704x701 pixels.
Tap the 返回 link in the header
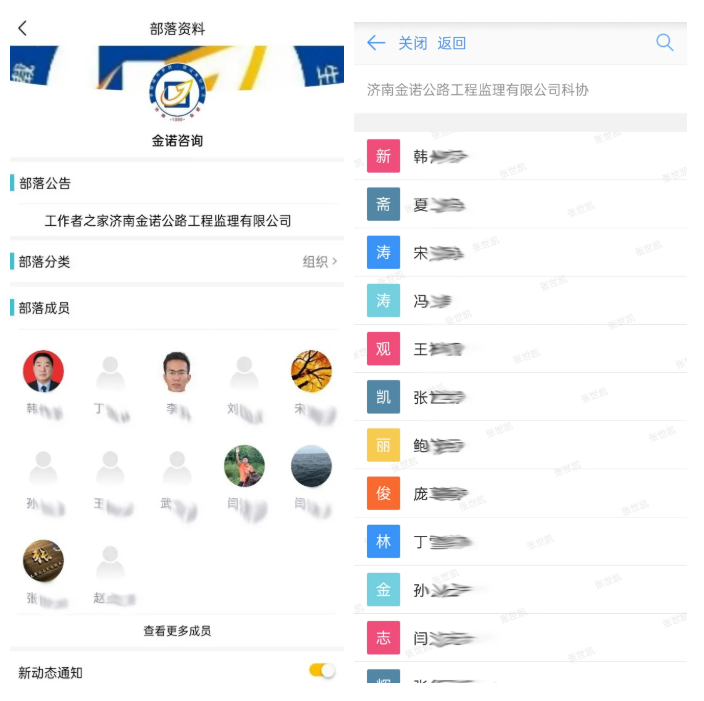point(452,43)
